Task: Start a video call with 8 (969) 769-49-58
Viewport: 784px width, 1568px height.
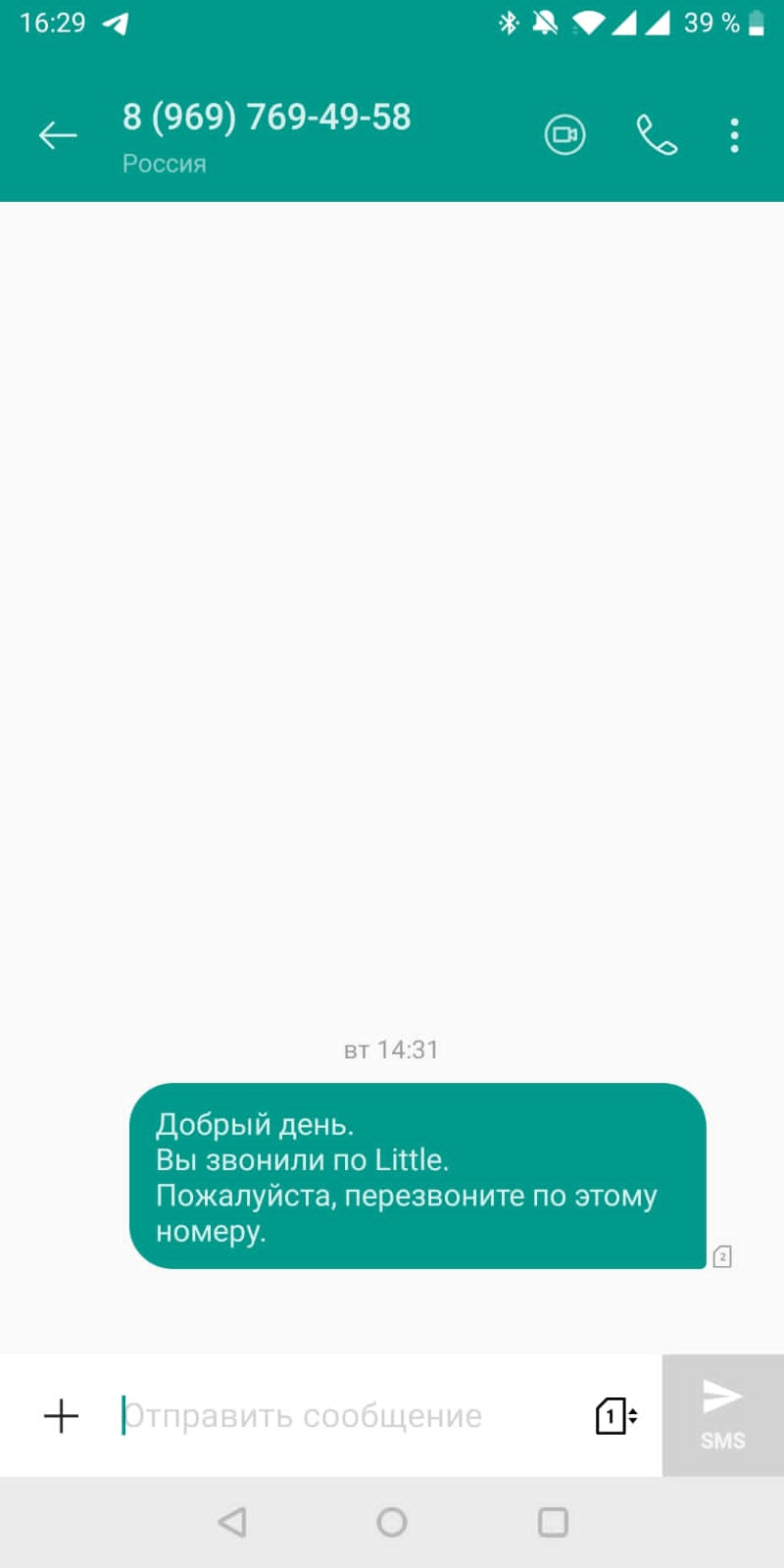Action: (x=565, y=135)
